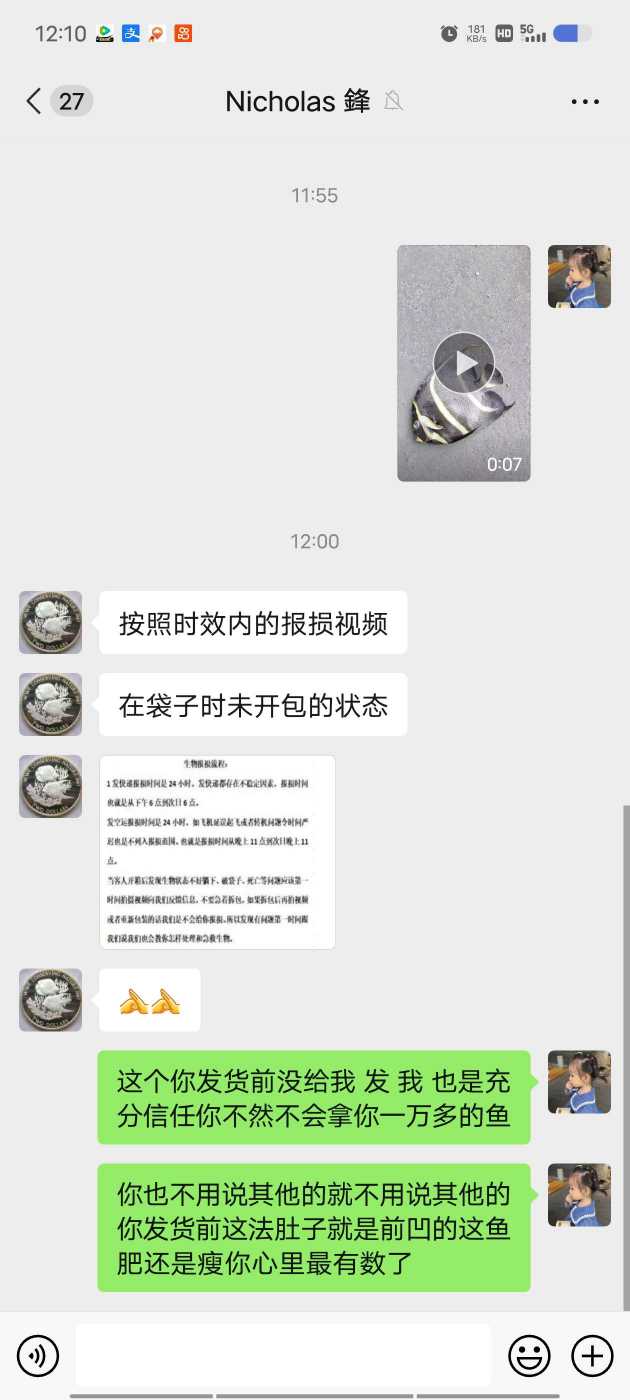Open the emoji sticker panel
This screenshot has height=1400, width=630.
click(529, 1356)
